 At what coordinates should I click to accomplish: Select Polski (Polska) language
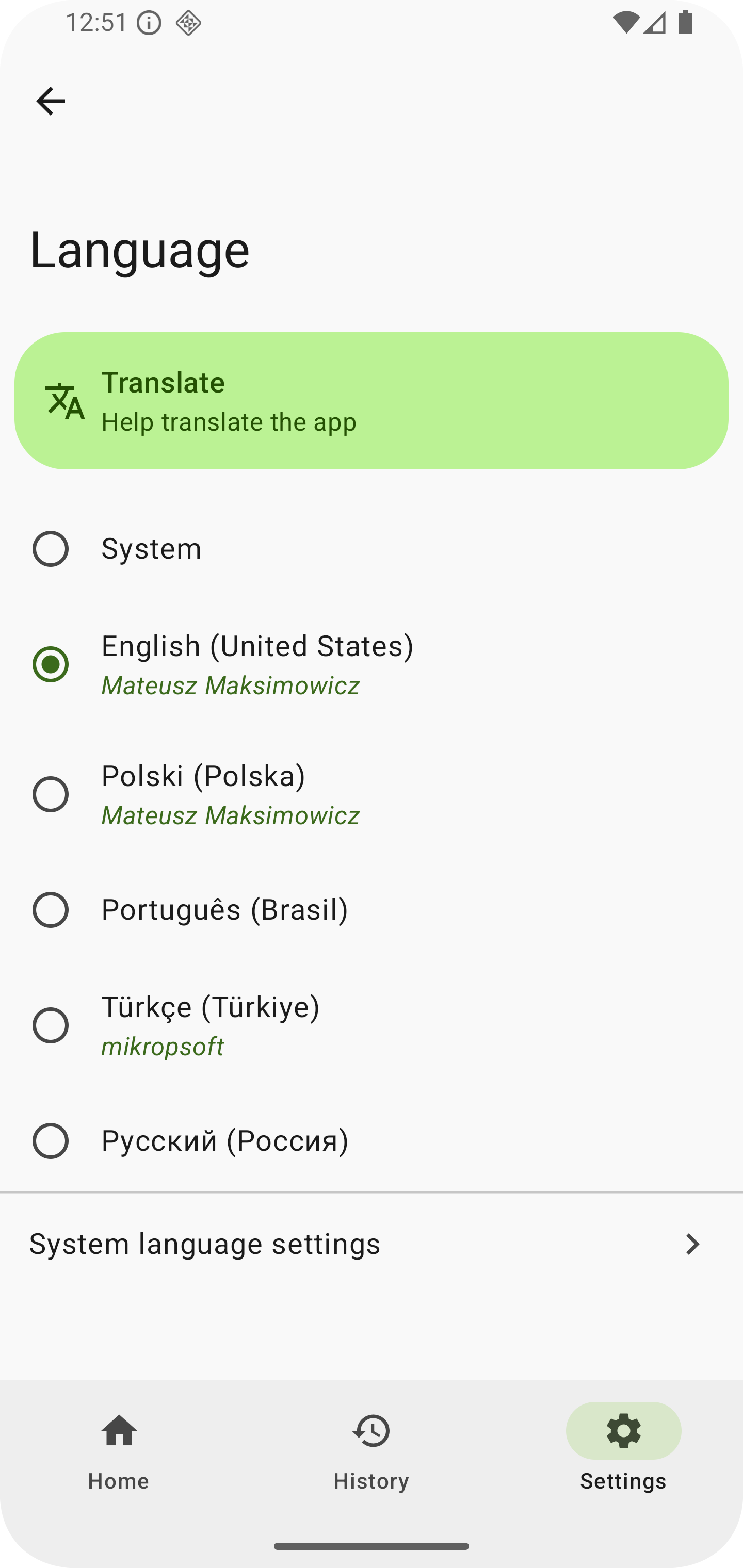click(x=51, y=794)
